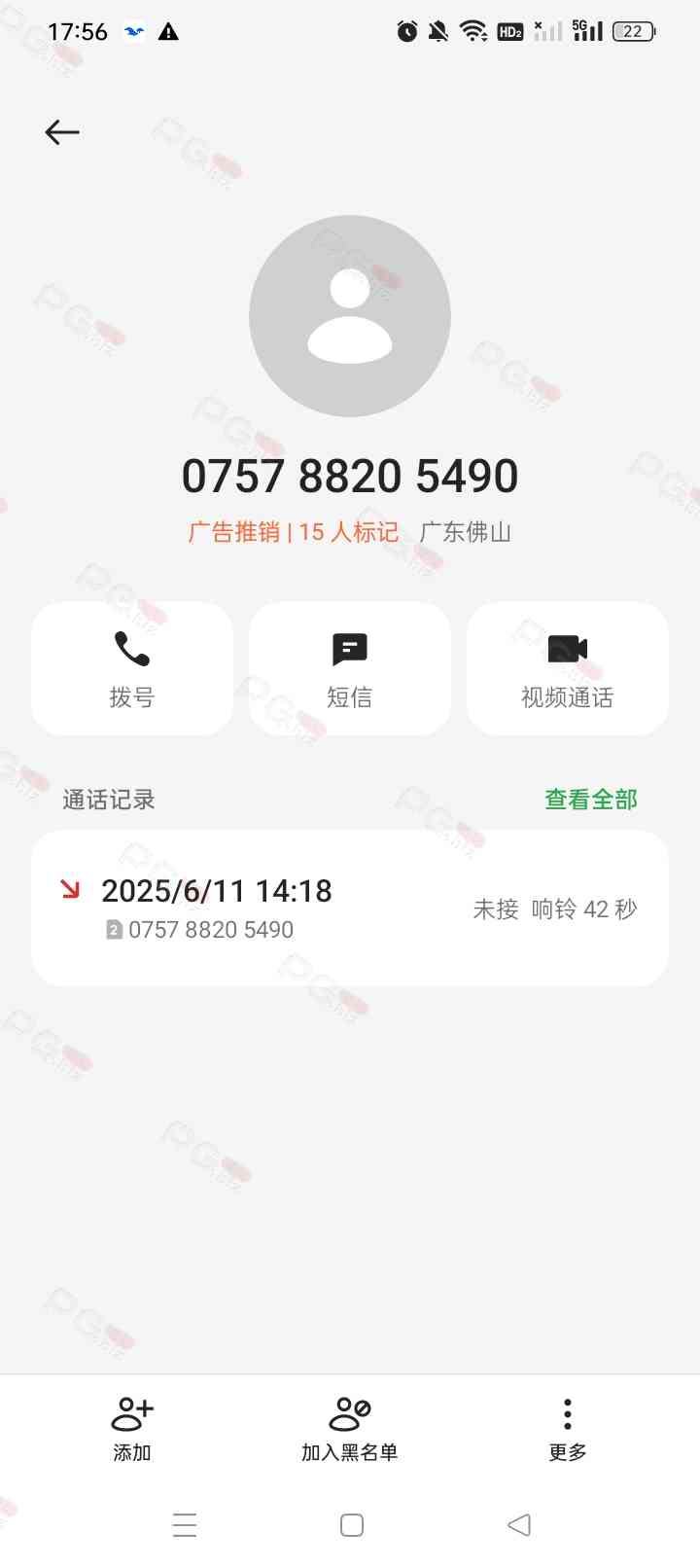Tap the contact avatar placeholder

point(350,316)
